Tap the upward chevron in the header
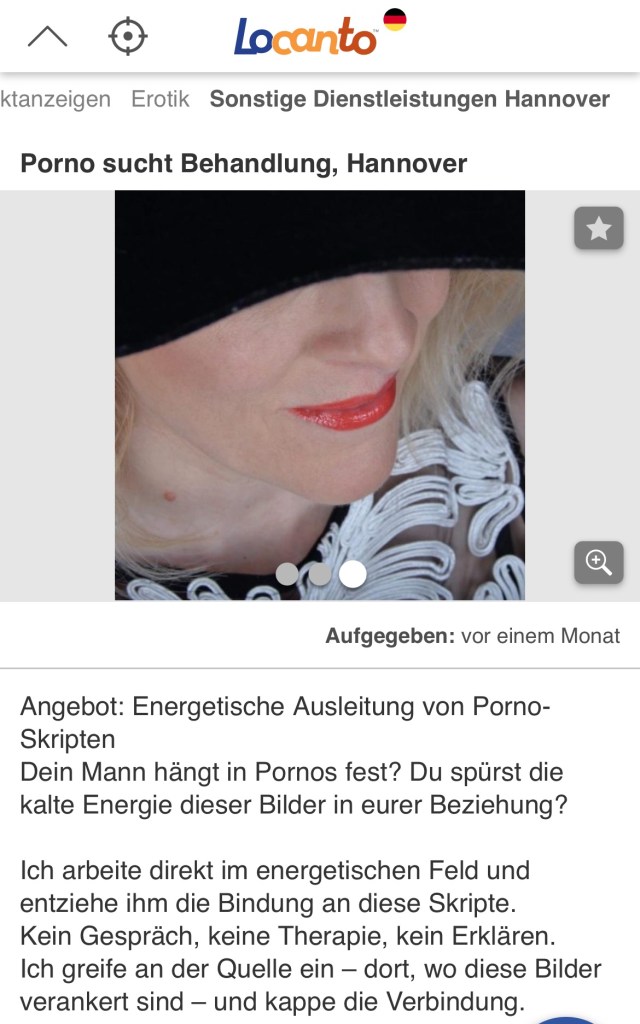Image resolution: width=640 pixels, height=1024 pixels. (47, 37)
